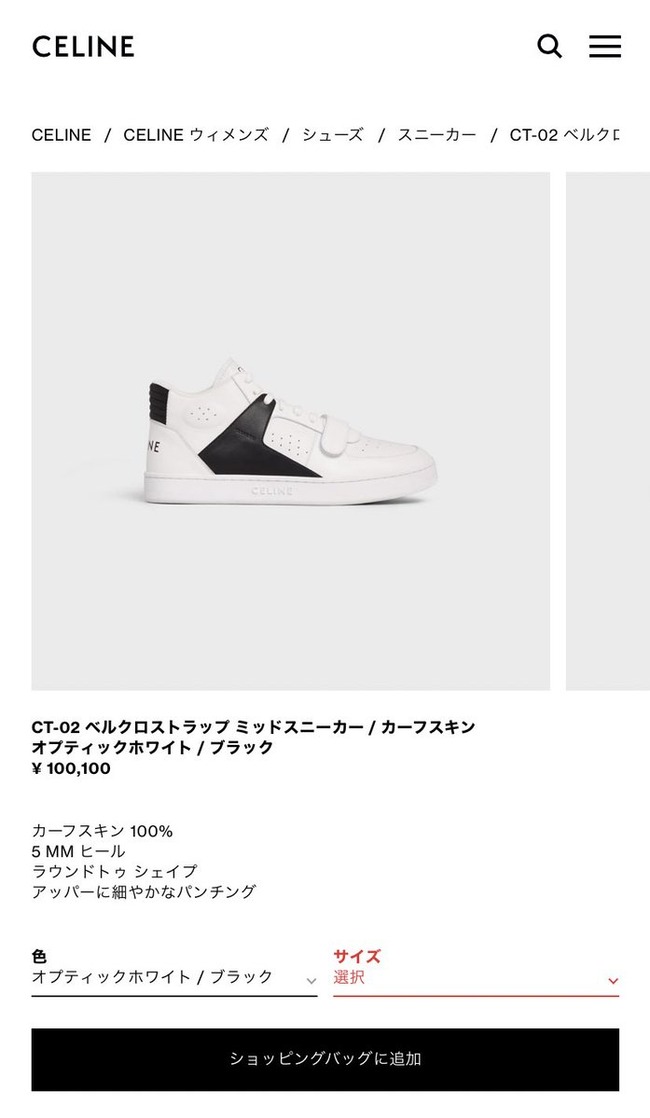
Task: View the sneaker product image
Action: coord(290,431)
